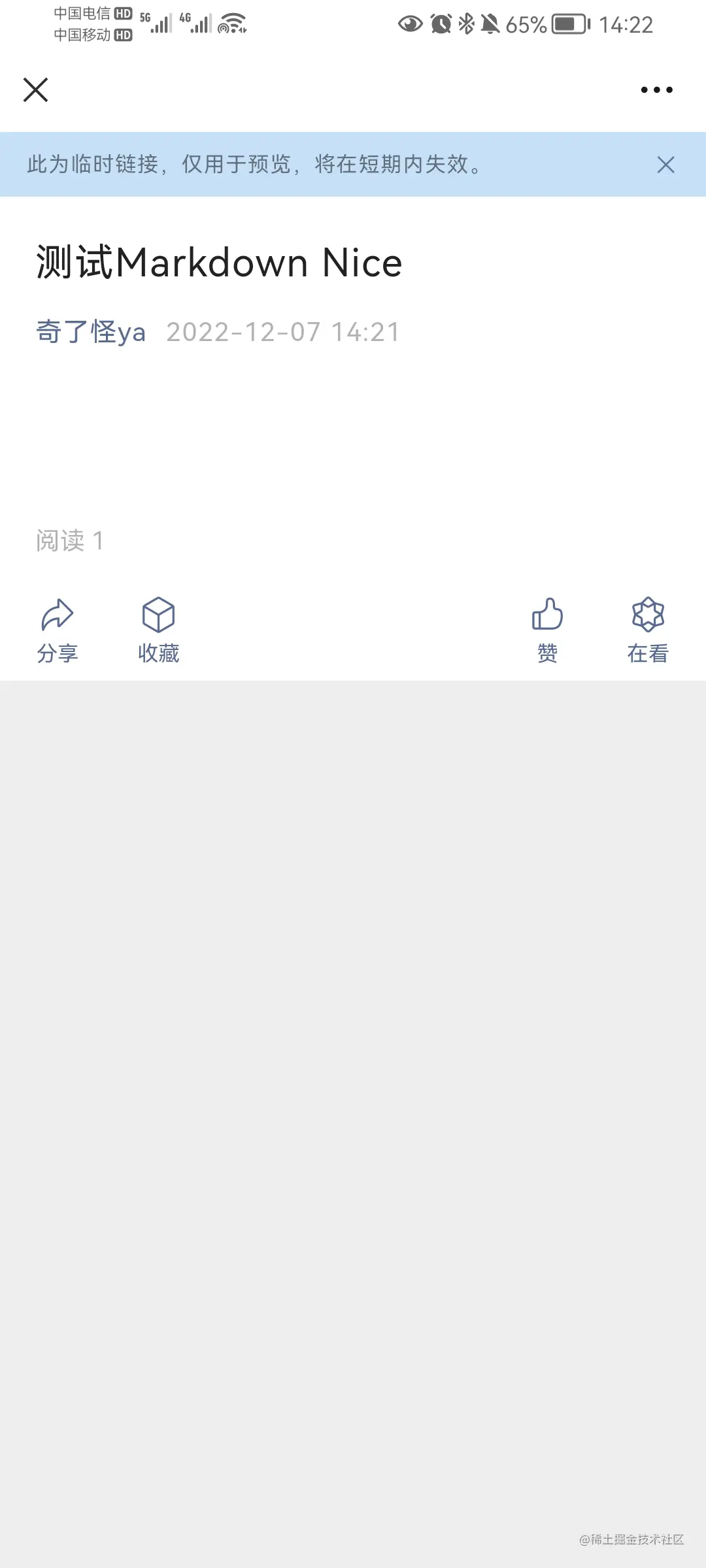Close the article page

[35, 90]
